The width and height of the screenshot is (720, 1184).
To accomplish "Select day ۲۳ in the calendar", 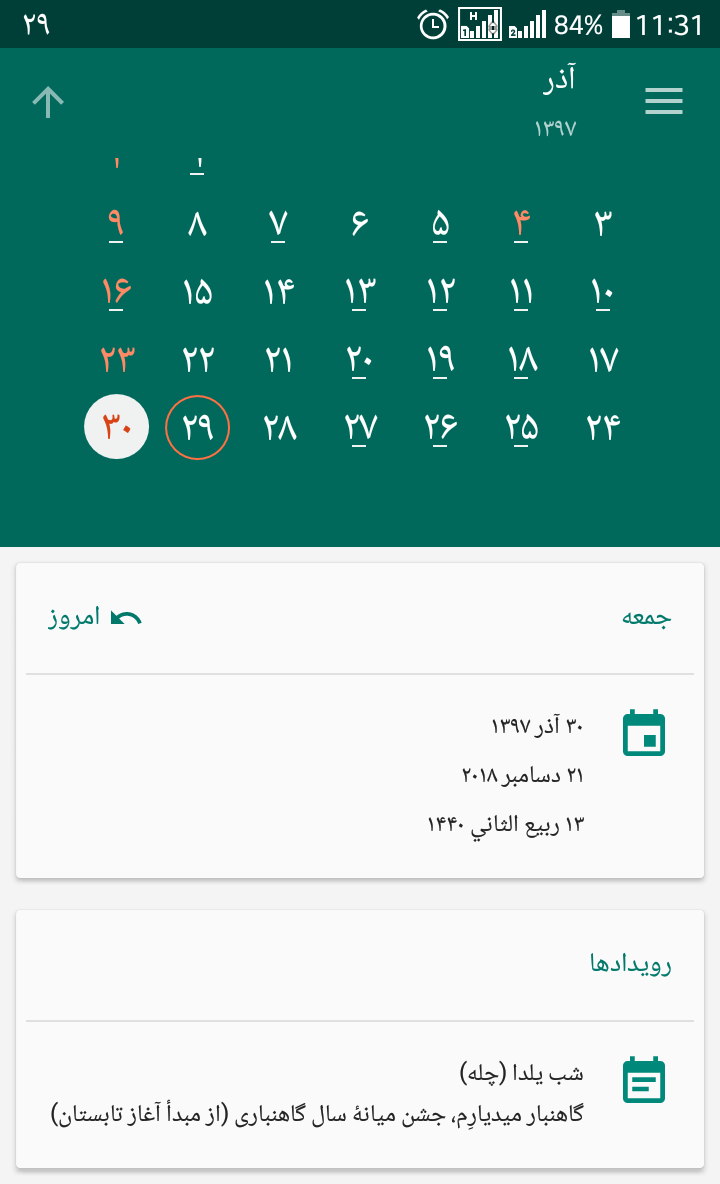I will [117, 360].
